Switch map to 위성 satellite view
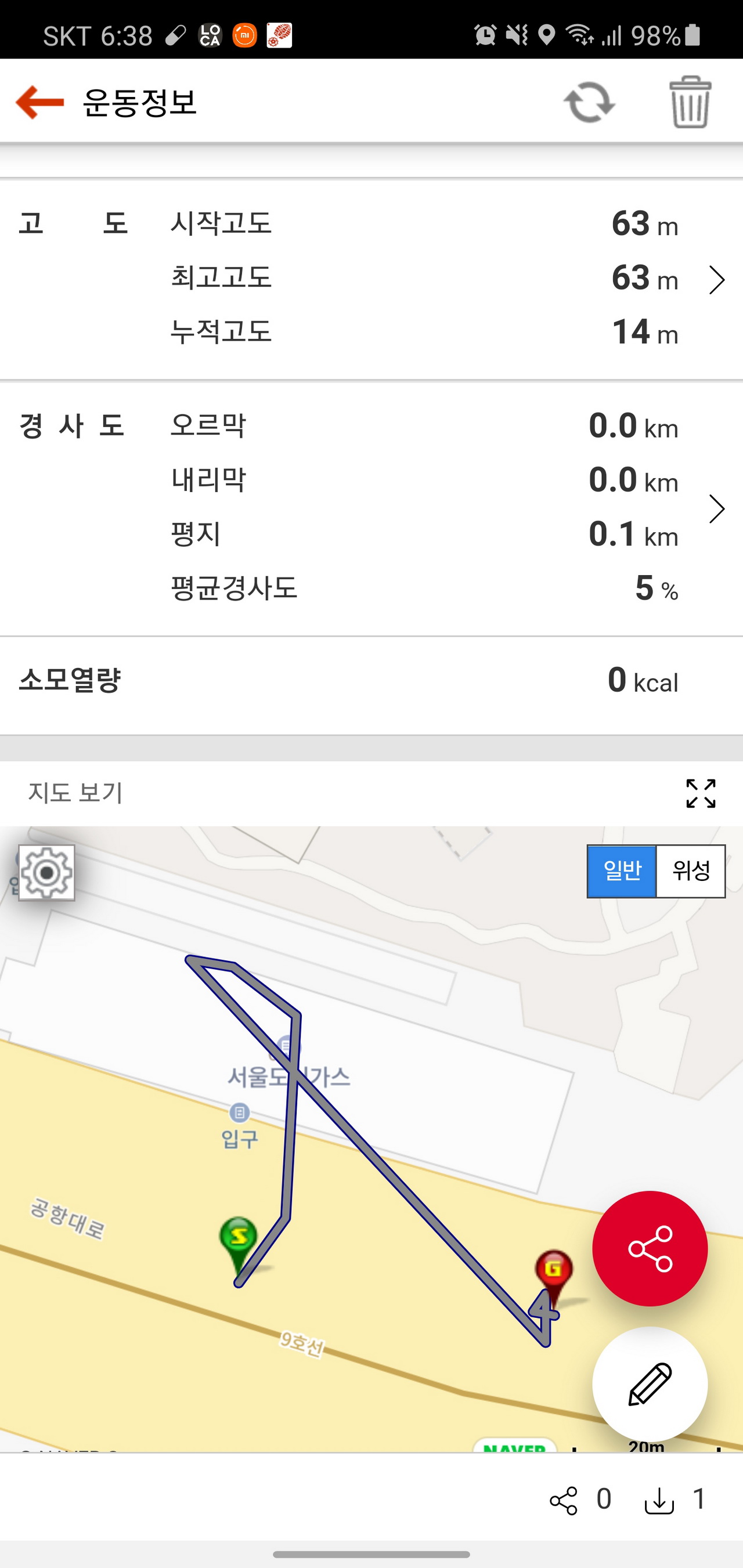Screen dimensions: 743x1568 pos(691,871)
